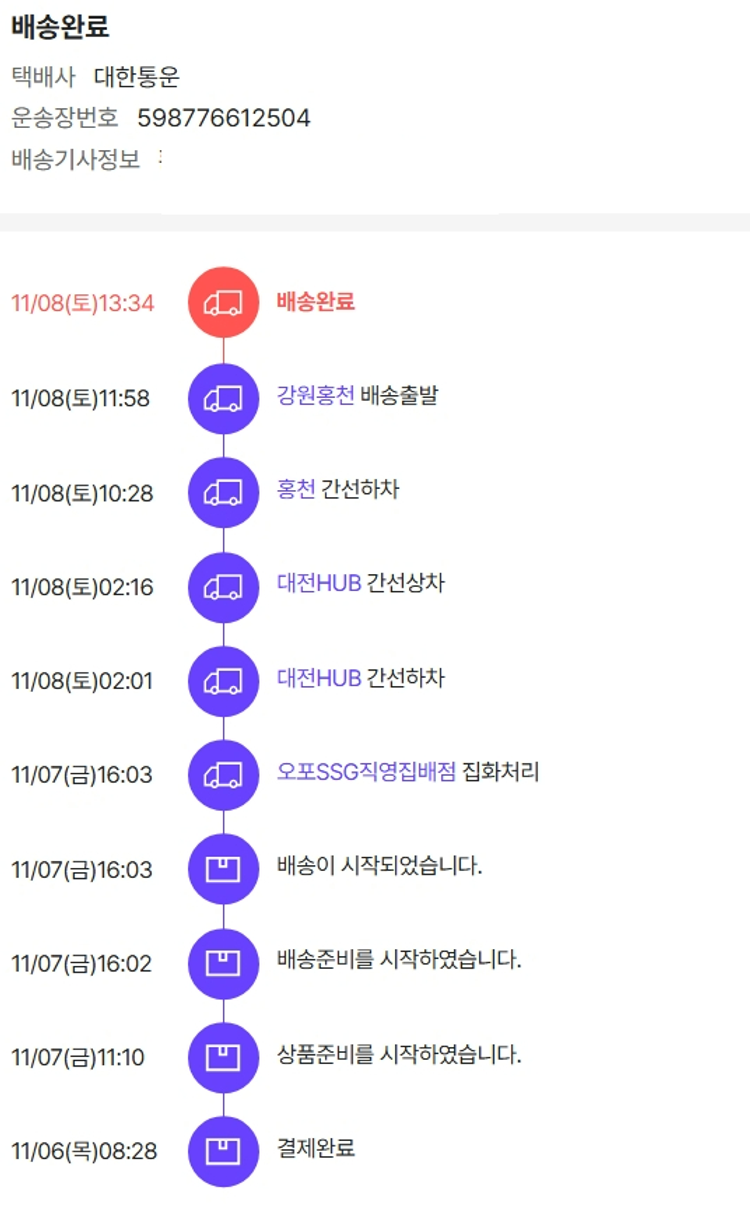The height and width of the screenshot is (1216, 750).
Task: Open the 오포SSG직영집배점 branch link
Action: point(366,772)
